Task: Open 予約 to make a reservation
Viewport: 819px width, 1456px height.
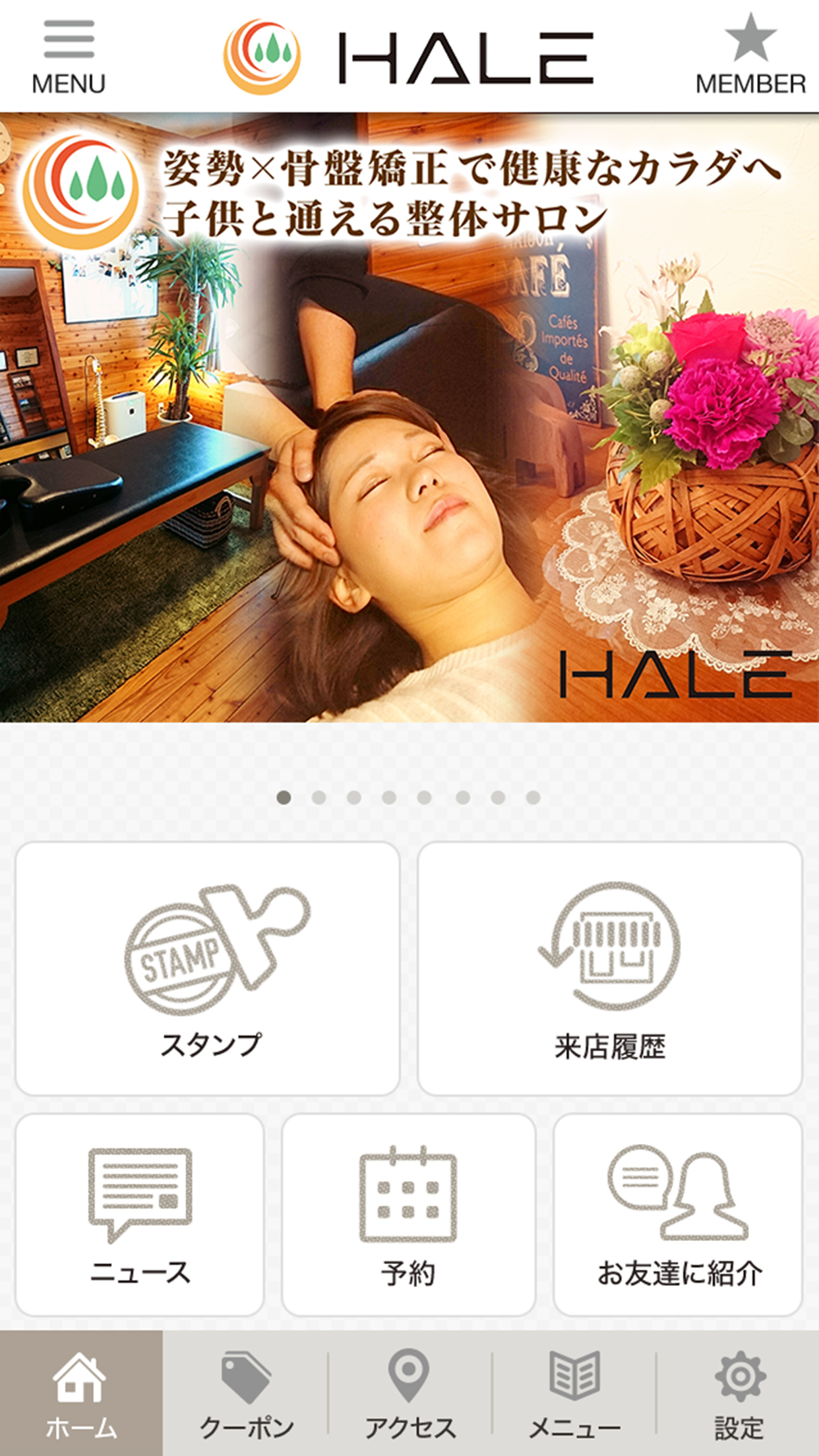Action: point(408,1215)
